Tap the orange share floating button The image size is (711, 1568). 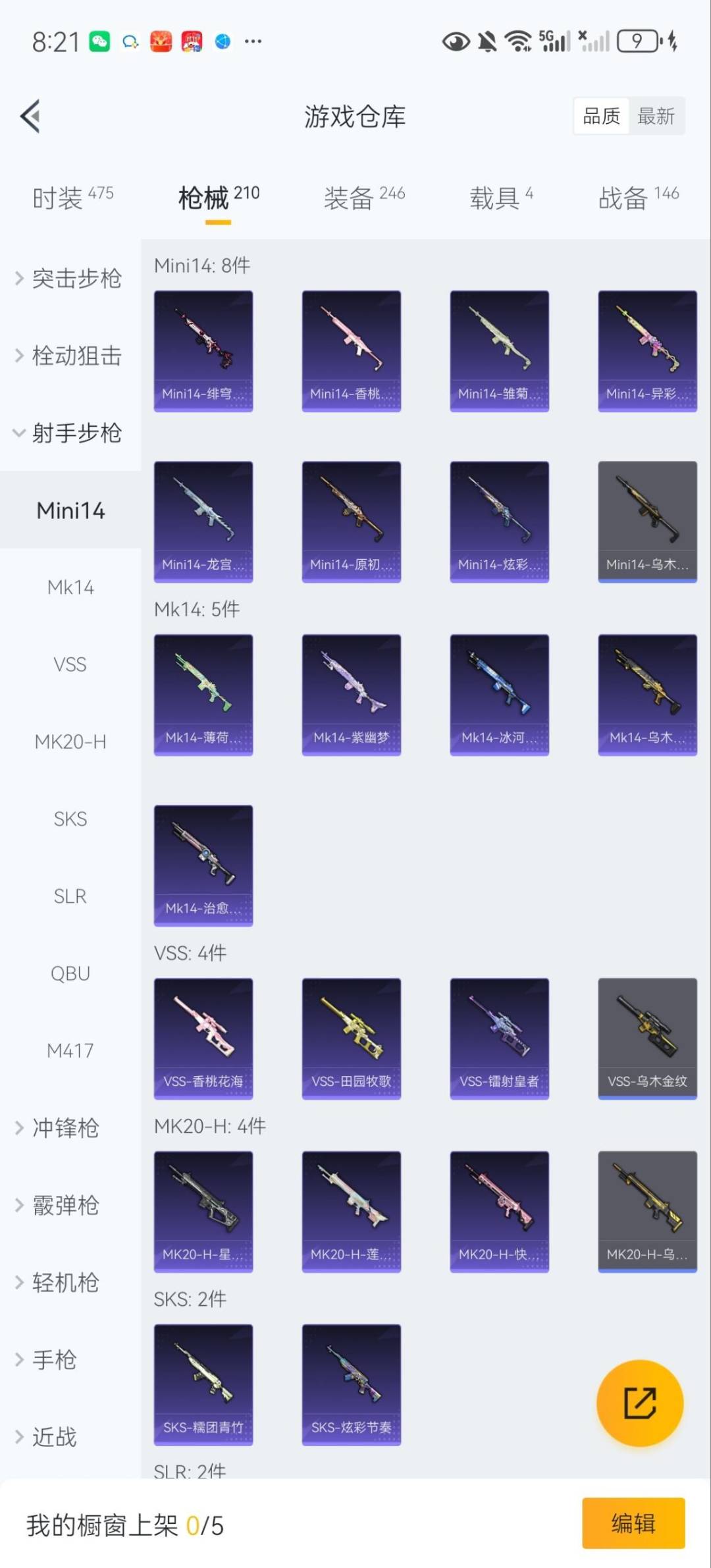click(639, 1403)
